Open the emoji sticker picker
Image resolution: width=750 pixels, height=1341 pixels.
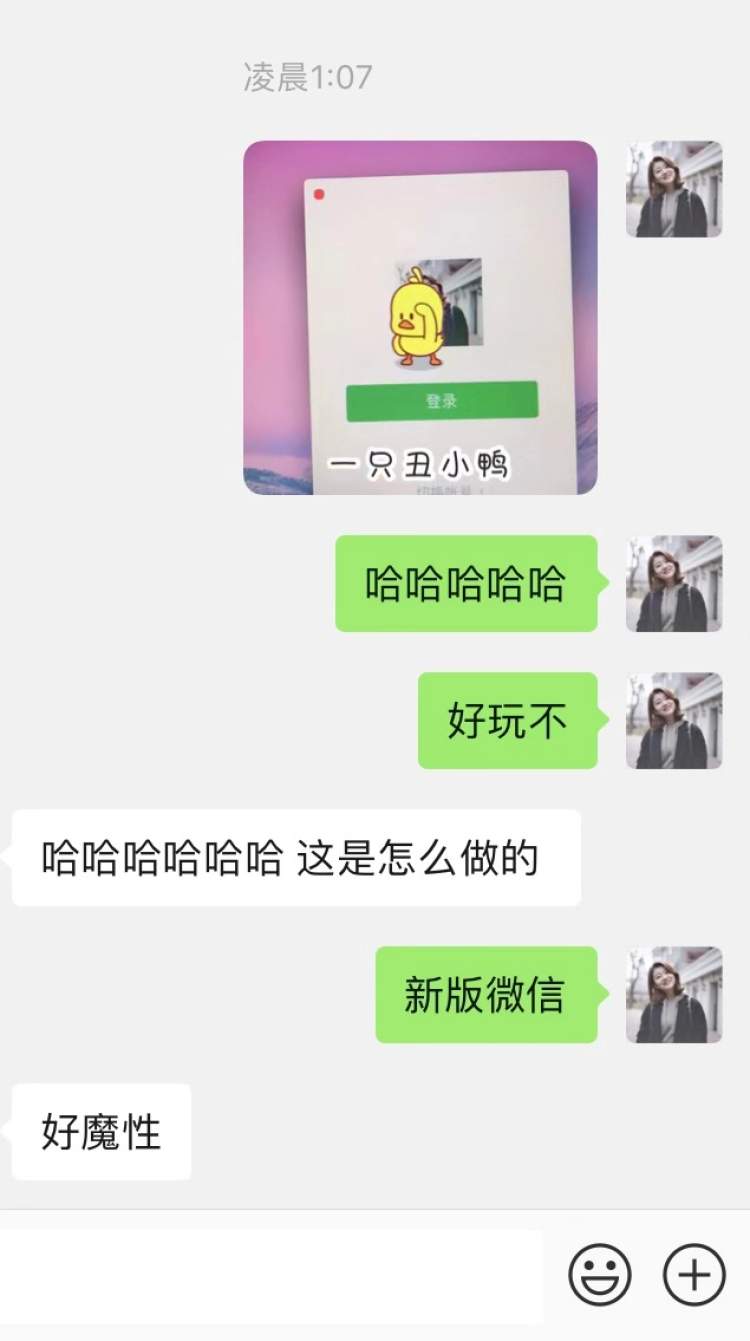click(600, 1275)
